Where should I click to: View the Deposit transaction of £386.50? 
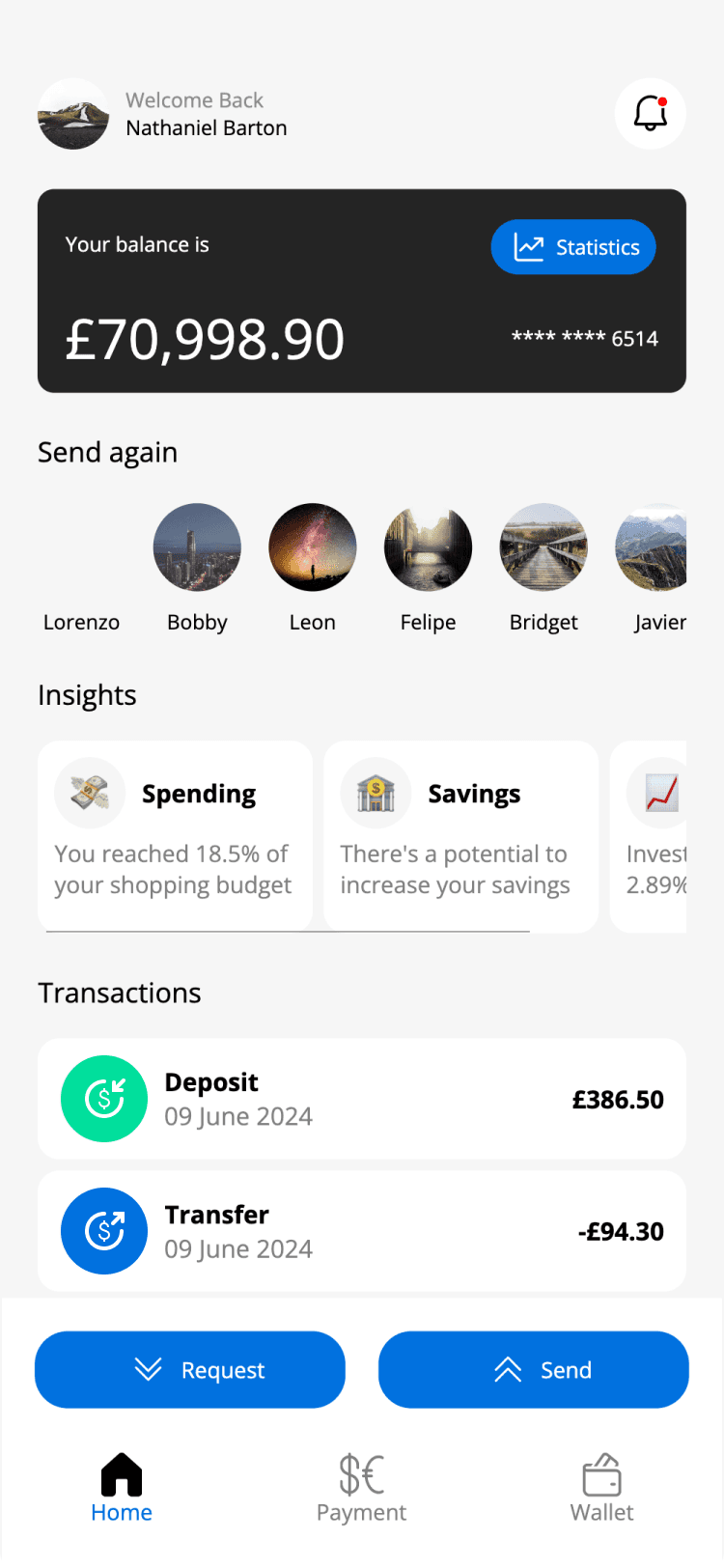coord(362,1099)
